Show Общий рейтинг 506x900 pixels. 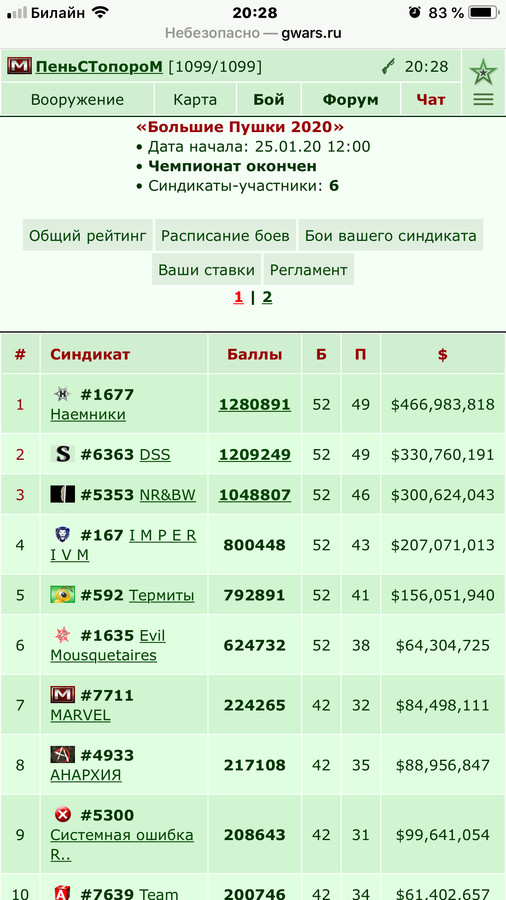88,235
